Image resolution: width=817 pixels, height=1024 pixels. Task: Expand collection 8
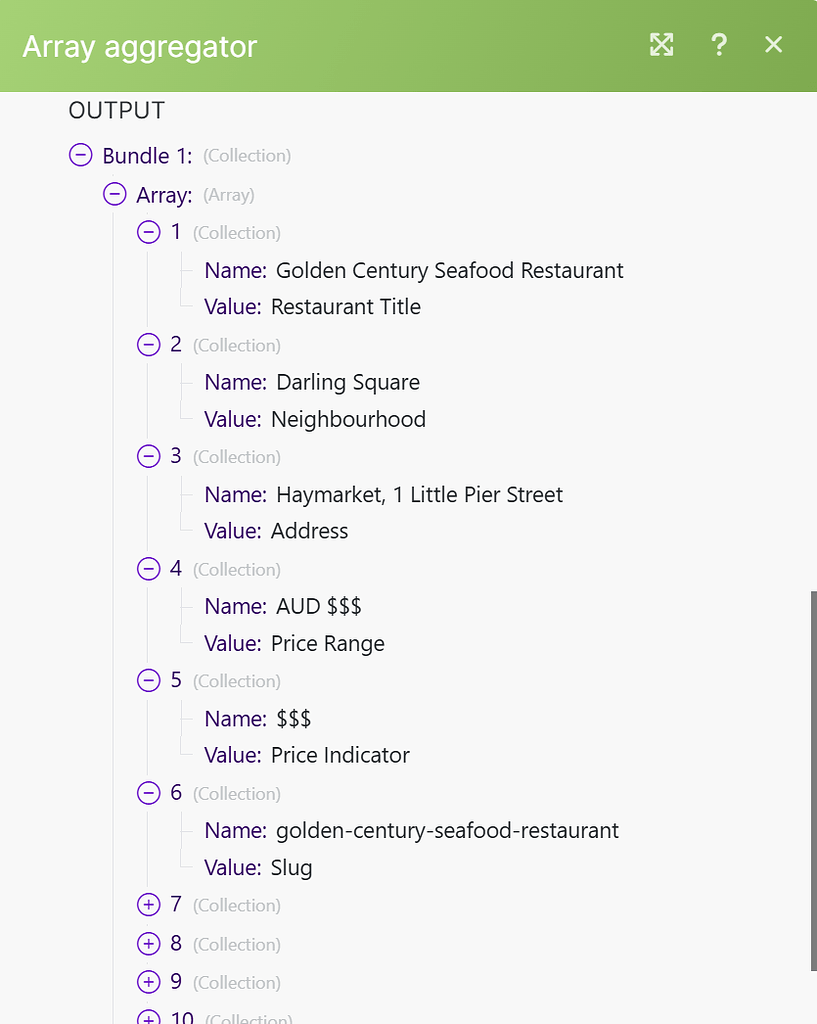[x=148, y=943]
